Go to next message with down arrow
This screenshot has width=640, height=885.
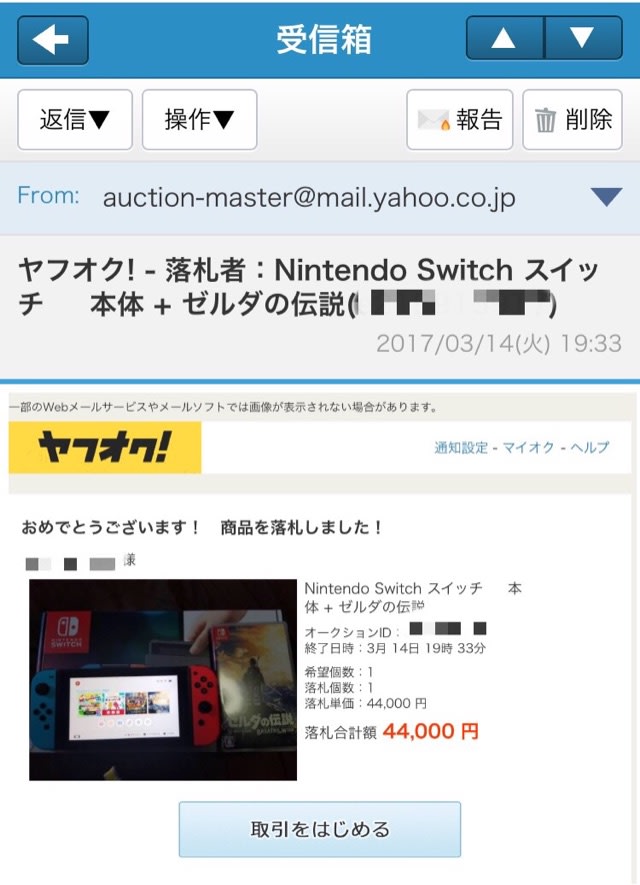tap(582, 40)
